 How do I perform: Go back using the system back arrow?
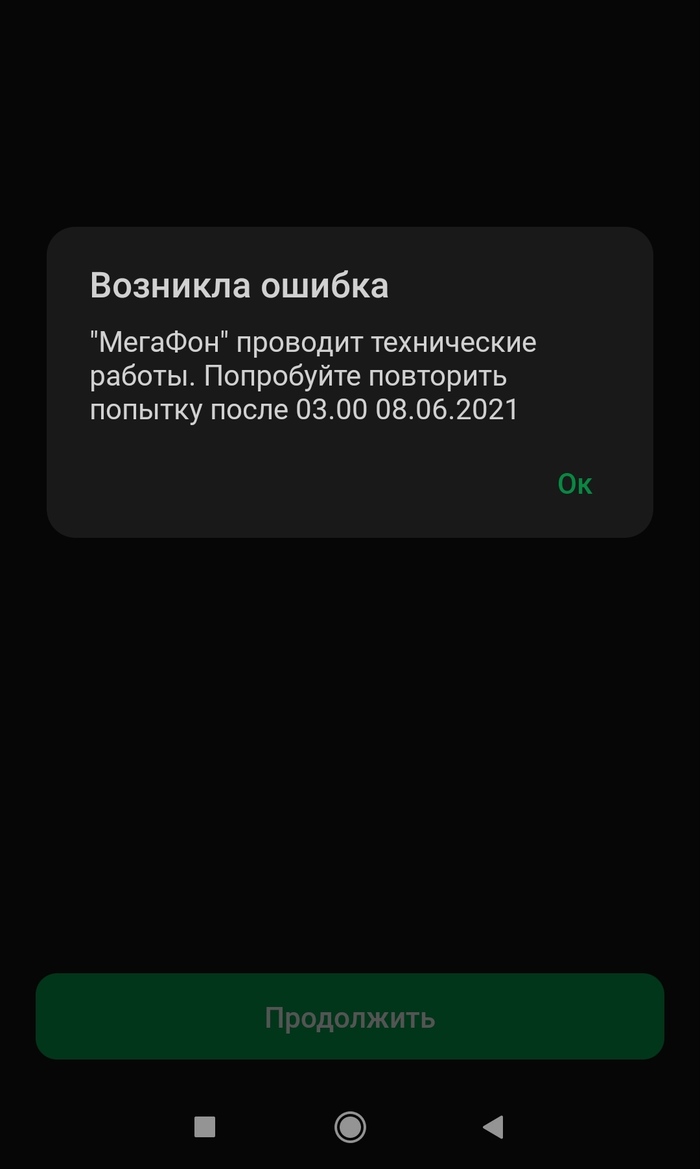point(493,1127)
